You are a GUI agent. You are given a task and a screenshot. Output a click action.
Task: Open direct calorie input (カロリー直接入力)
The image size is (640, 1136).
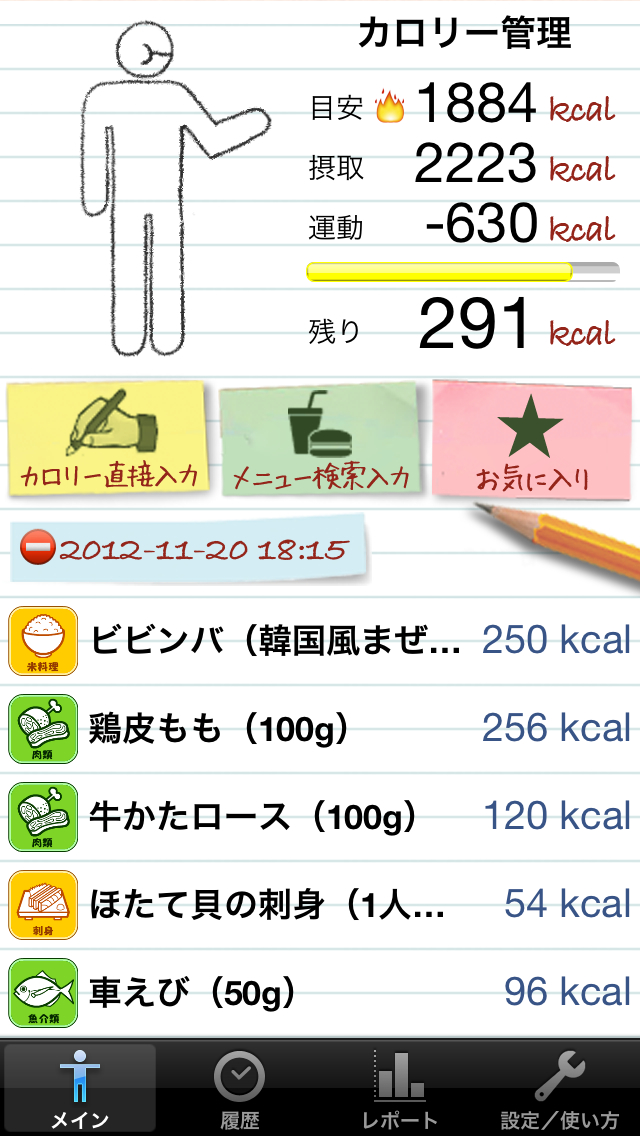pyautogui.click(x=108, y=438)
